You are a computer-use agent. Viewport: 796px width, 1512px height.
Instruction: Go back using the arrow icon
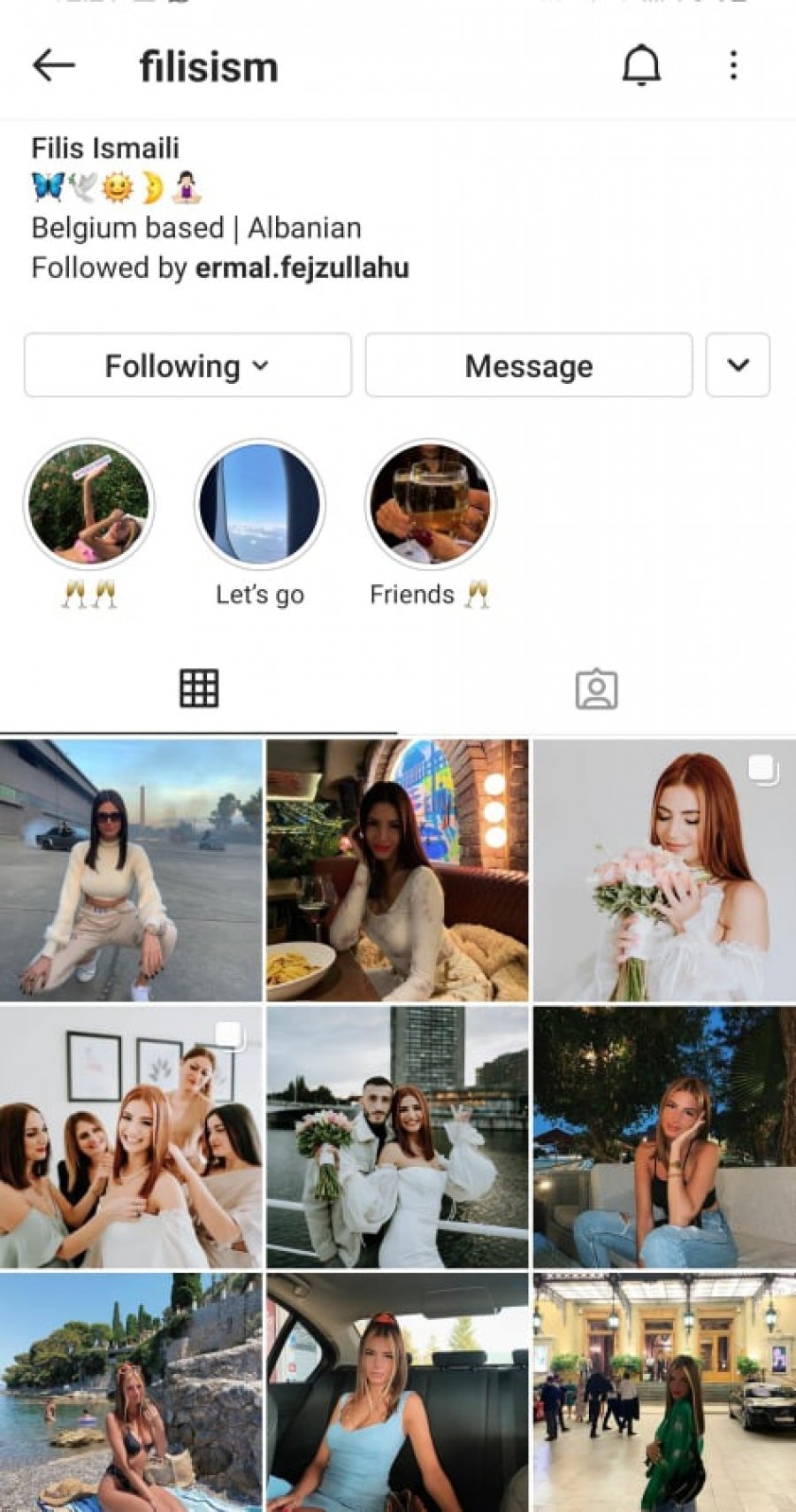53,65
